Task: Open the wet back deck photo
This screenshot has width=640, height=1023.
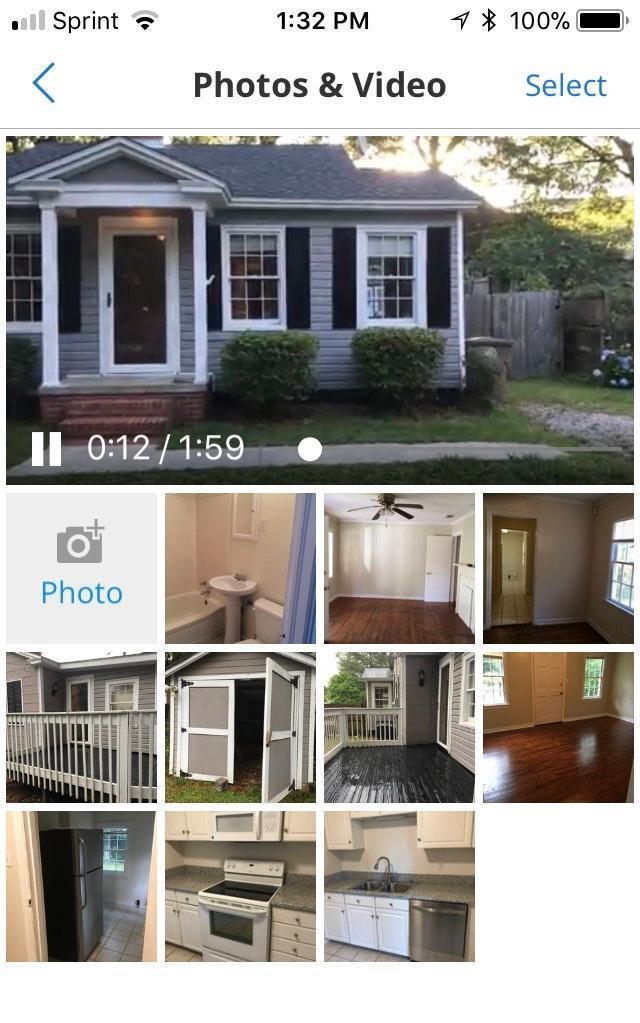Action: pos(399,727)
